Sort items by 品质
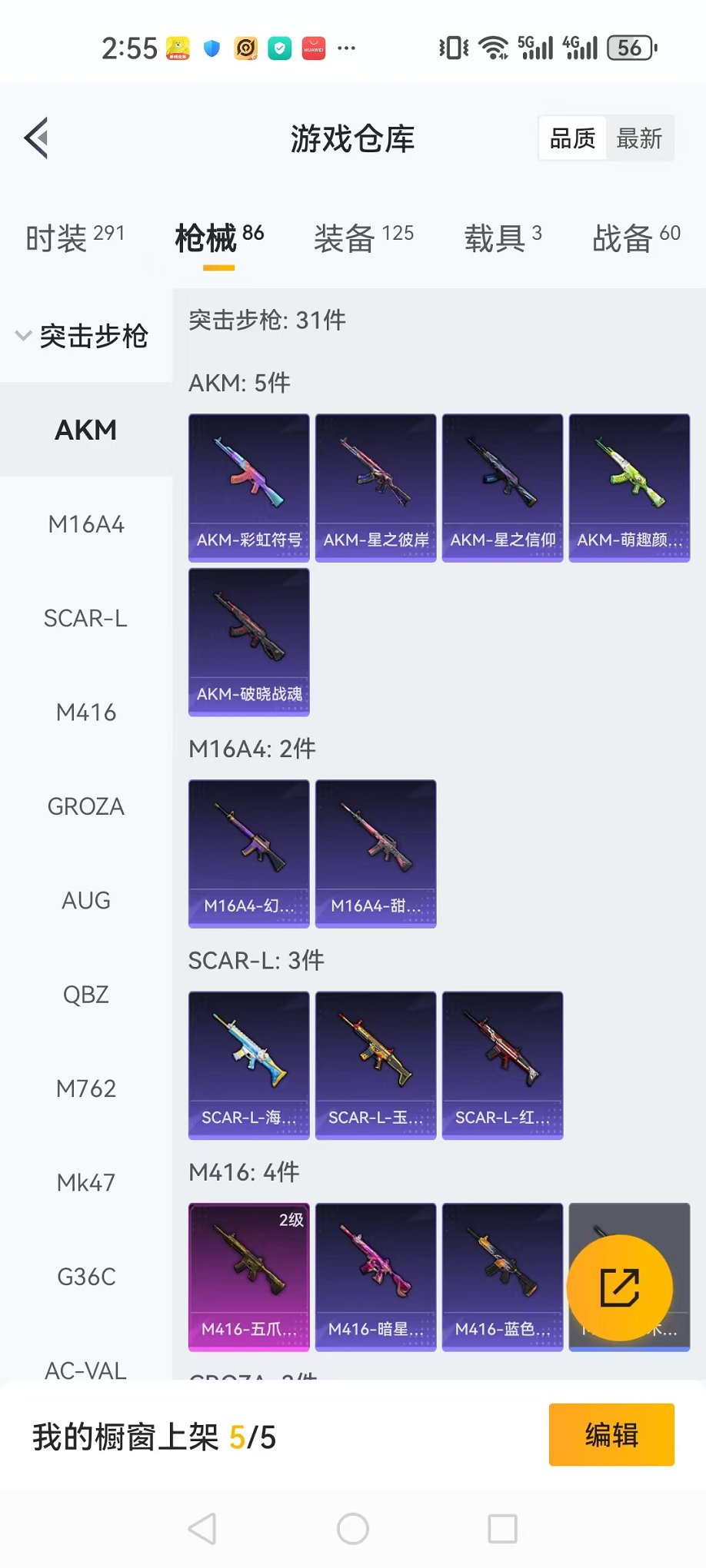Image resolution: width=706 pixels, height=1568 pixels. 572,138
